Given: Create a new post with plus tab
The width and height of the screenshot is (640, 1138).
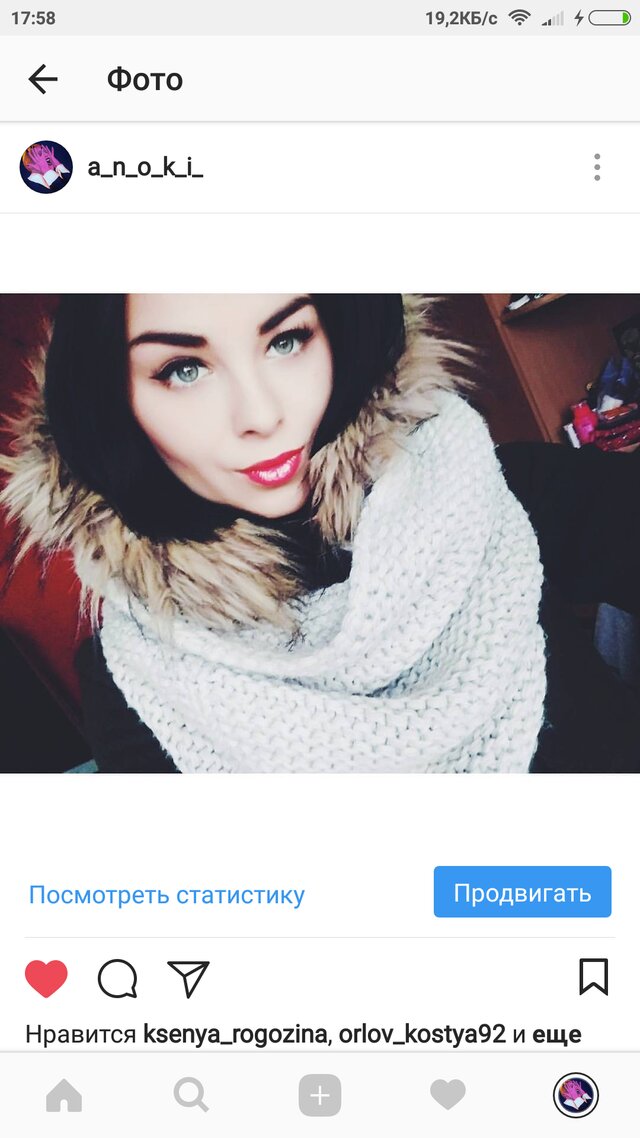Looking at the screenshot, I should click(x=319, y=1096).
